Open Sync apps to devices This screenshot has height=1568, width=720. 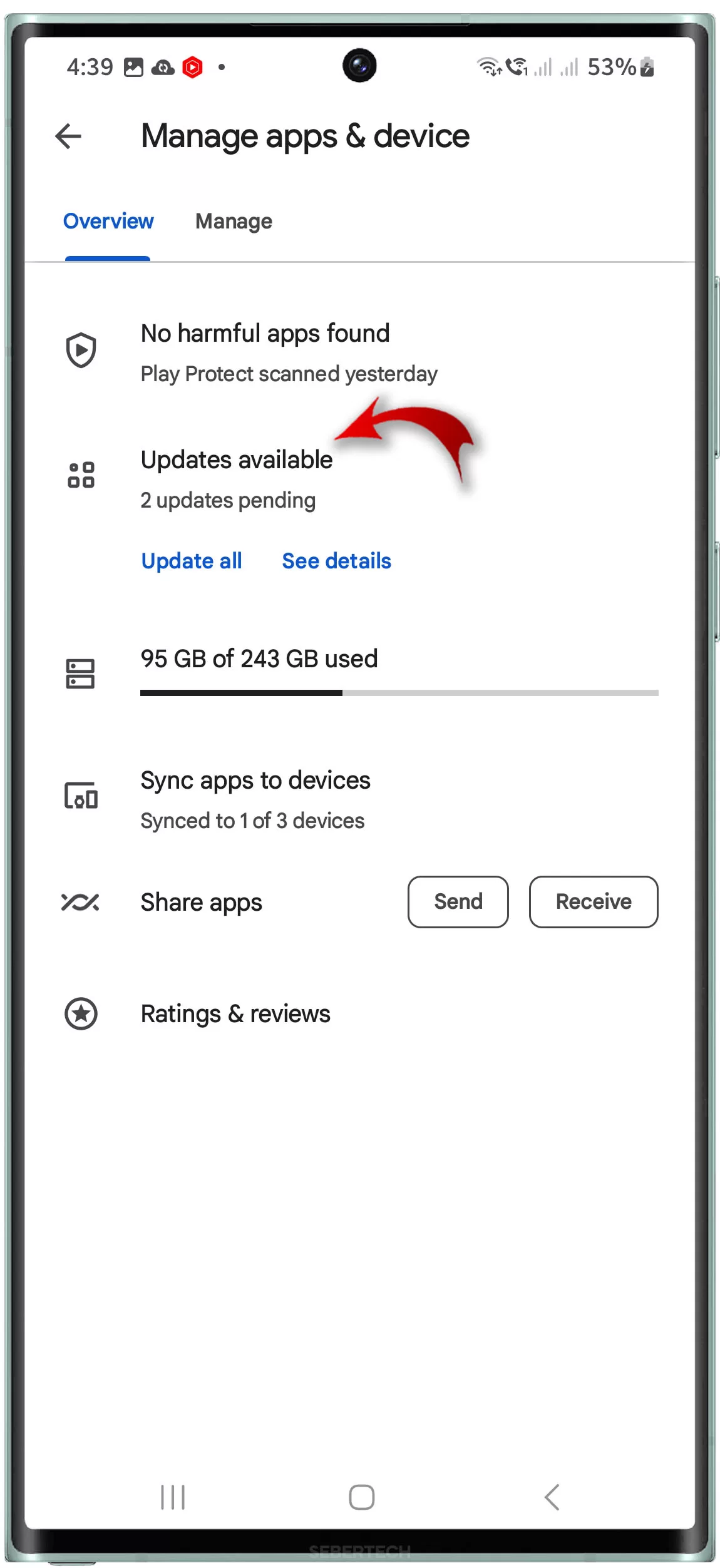pyautogui.click(x=359, y=799)
